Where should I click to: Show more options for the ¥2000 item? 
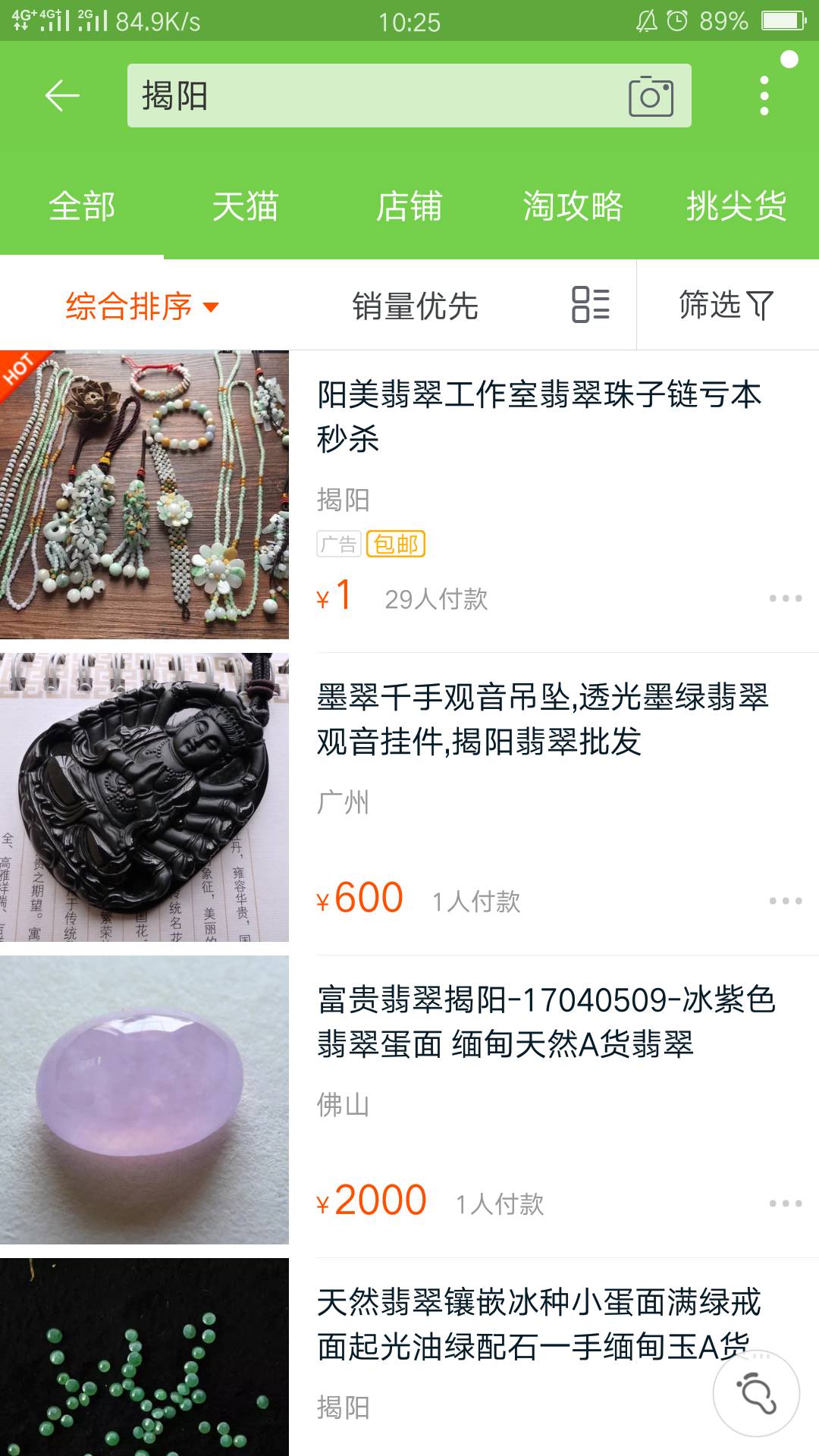tap(785, 1203)
